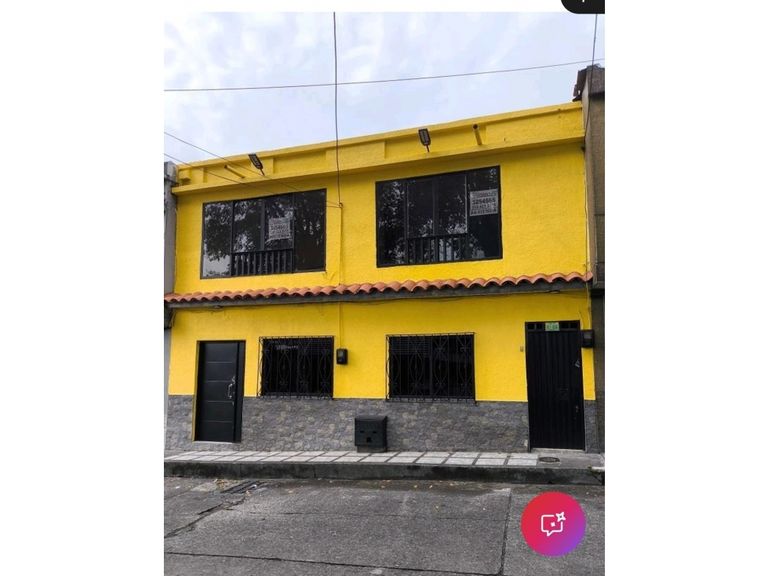Open the sparkle chat floating button
Image resolution: width=768 pixels, height=576 pixels.
pyautogui.click(x=553, y=524)
